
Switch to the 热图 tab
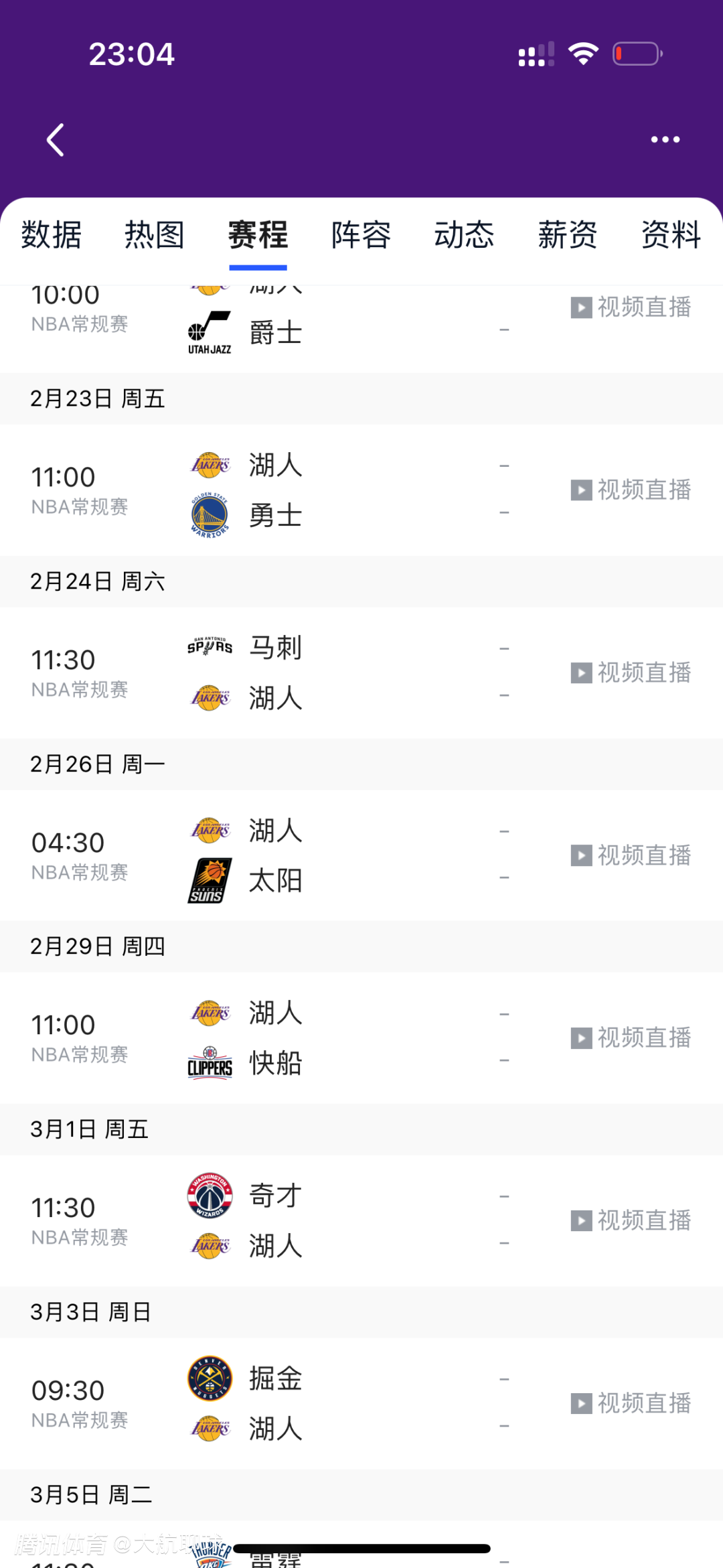pyautogui.click(x=155, y=235)
